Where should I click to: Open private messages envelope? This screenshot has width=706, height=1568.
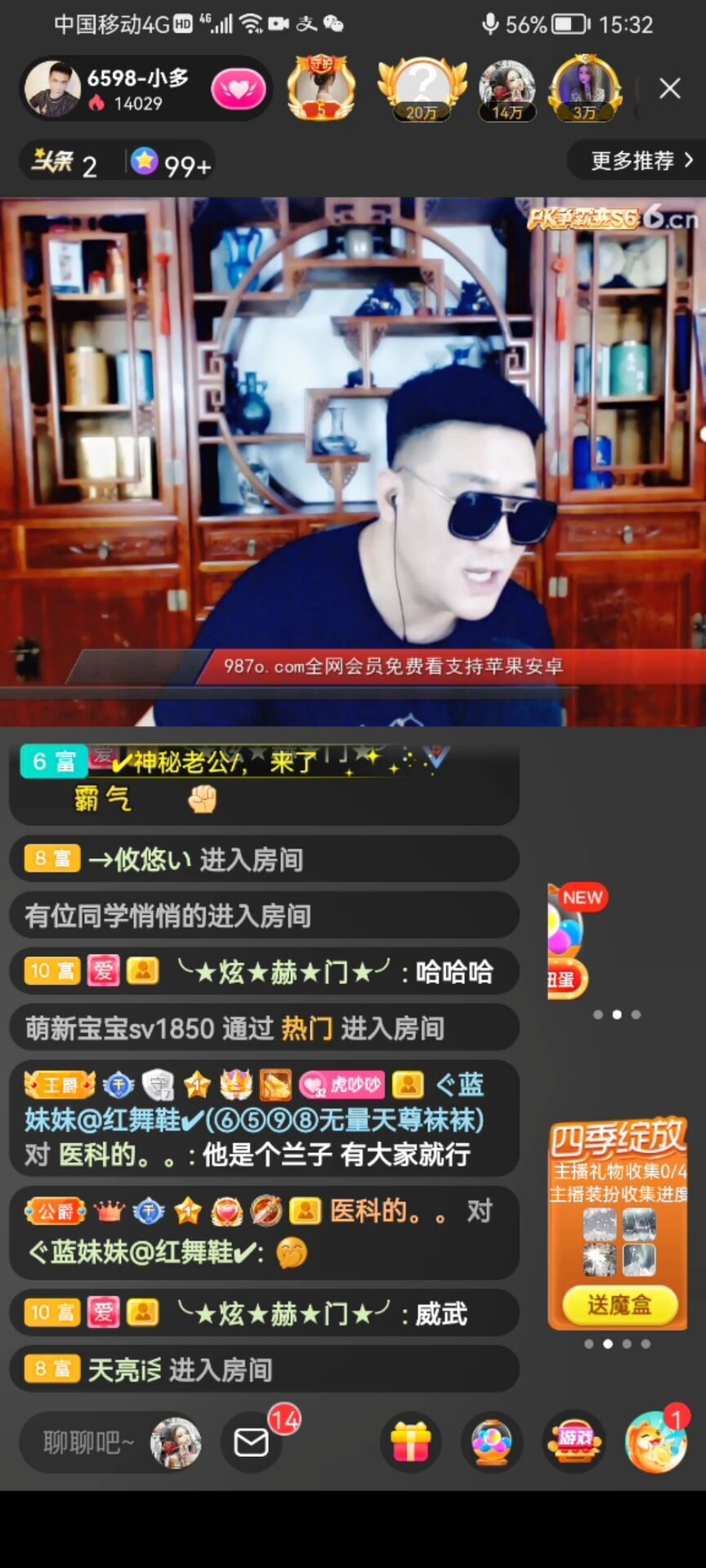tap(252, 1443)
